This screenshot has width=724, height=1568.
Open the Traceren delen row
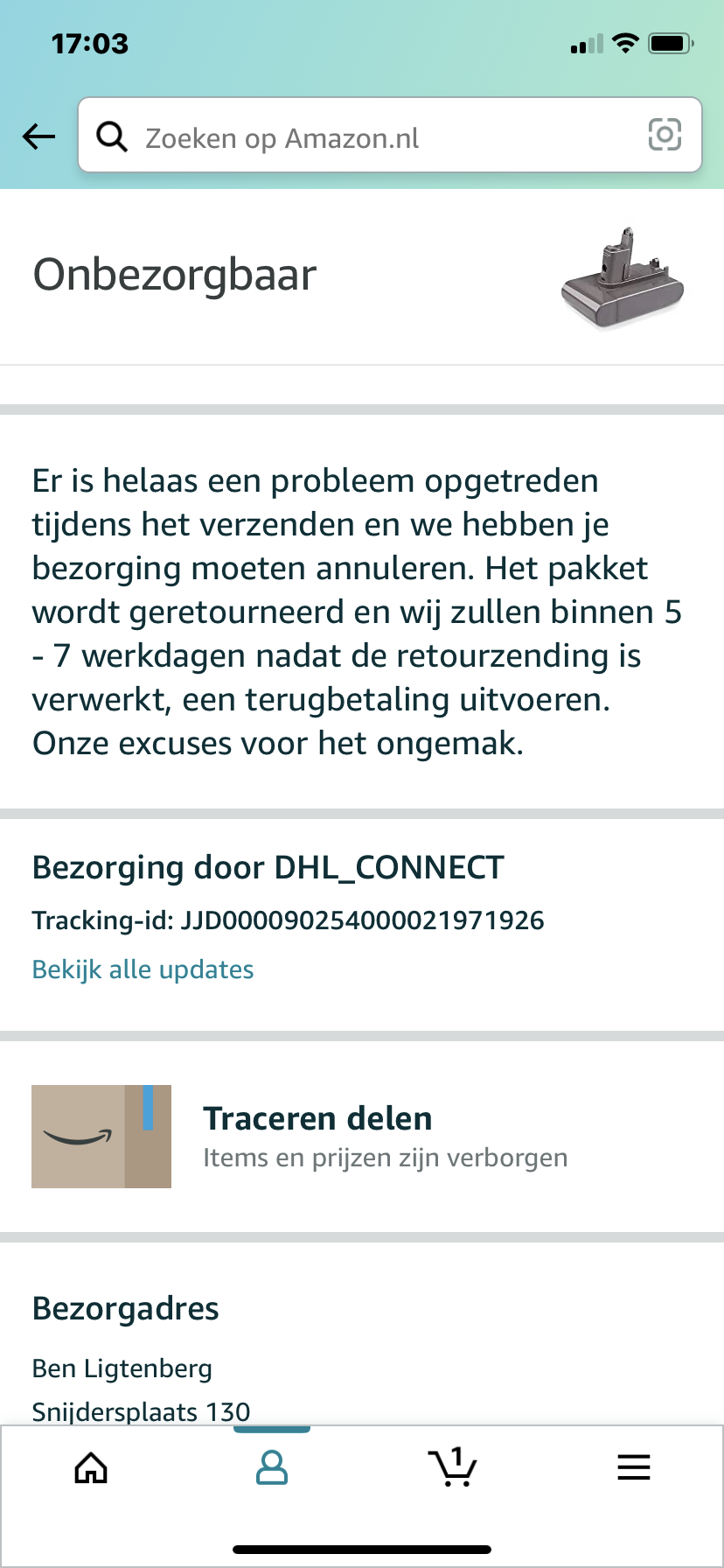pyautogui.click(x=362, y=1136)
